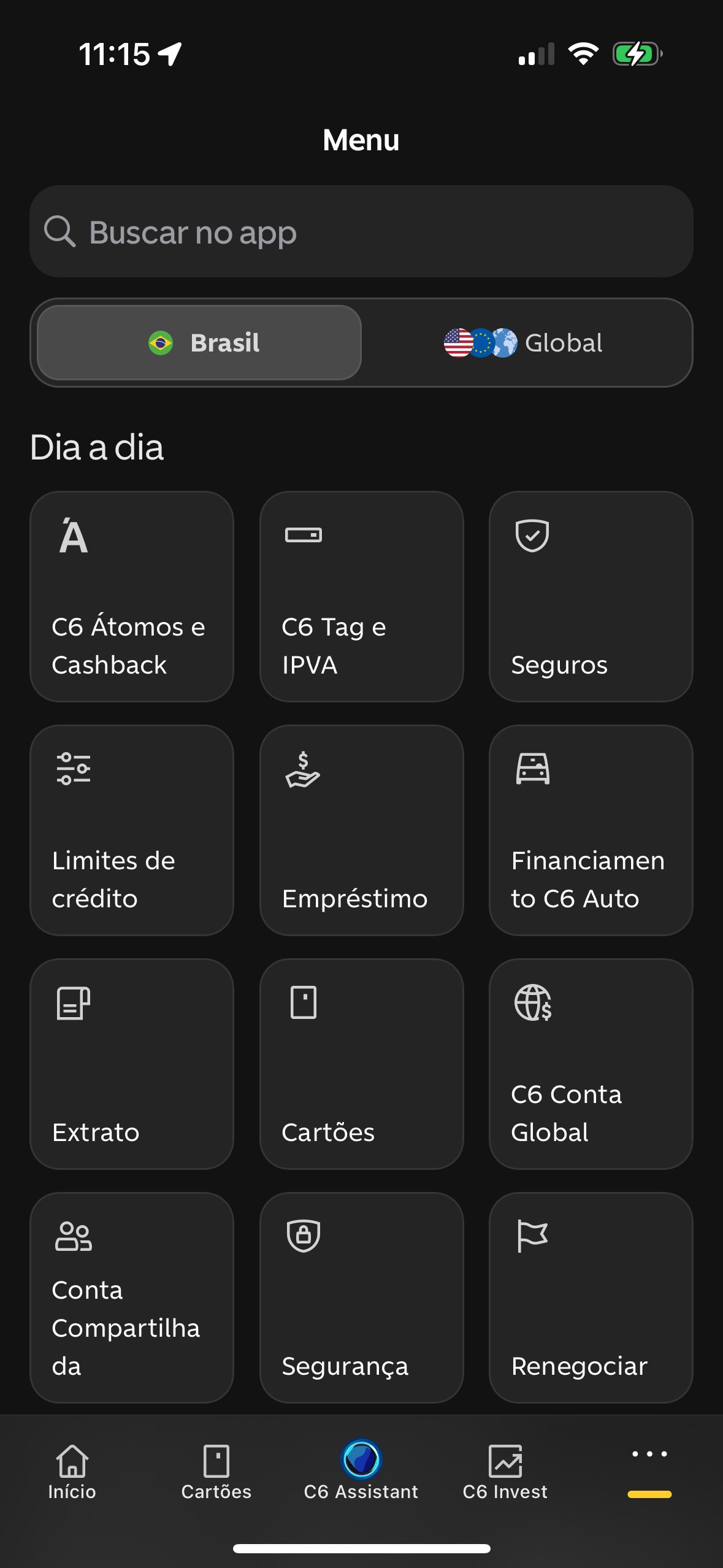The width and height of the screenshot is (723, 1568).
Task: Open C6 Átomos e Cashback
Action: pos(132,596)
